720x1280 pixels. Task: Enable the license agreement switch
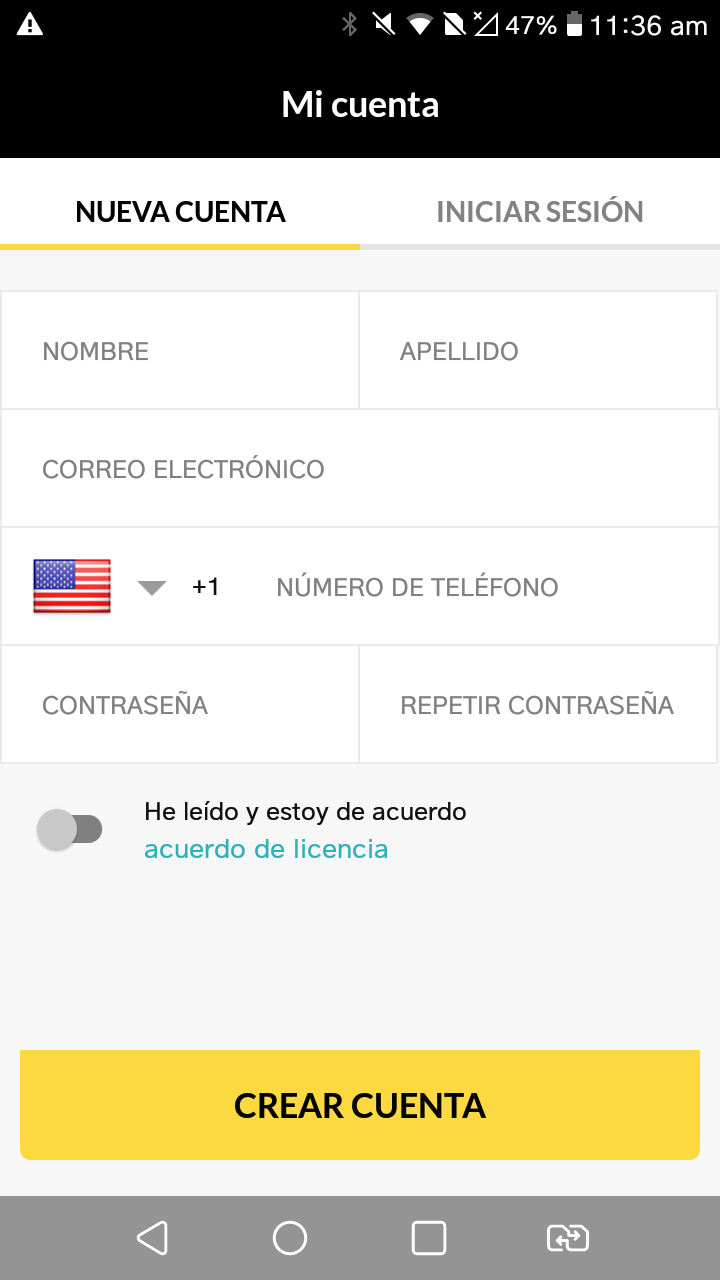[70, 830]
